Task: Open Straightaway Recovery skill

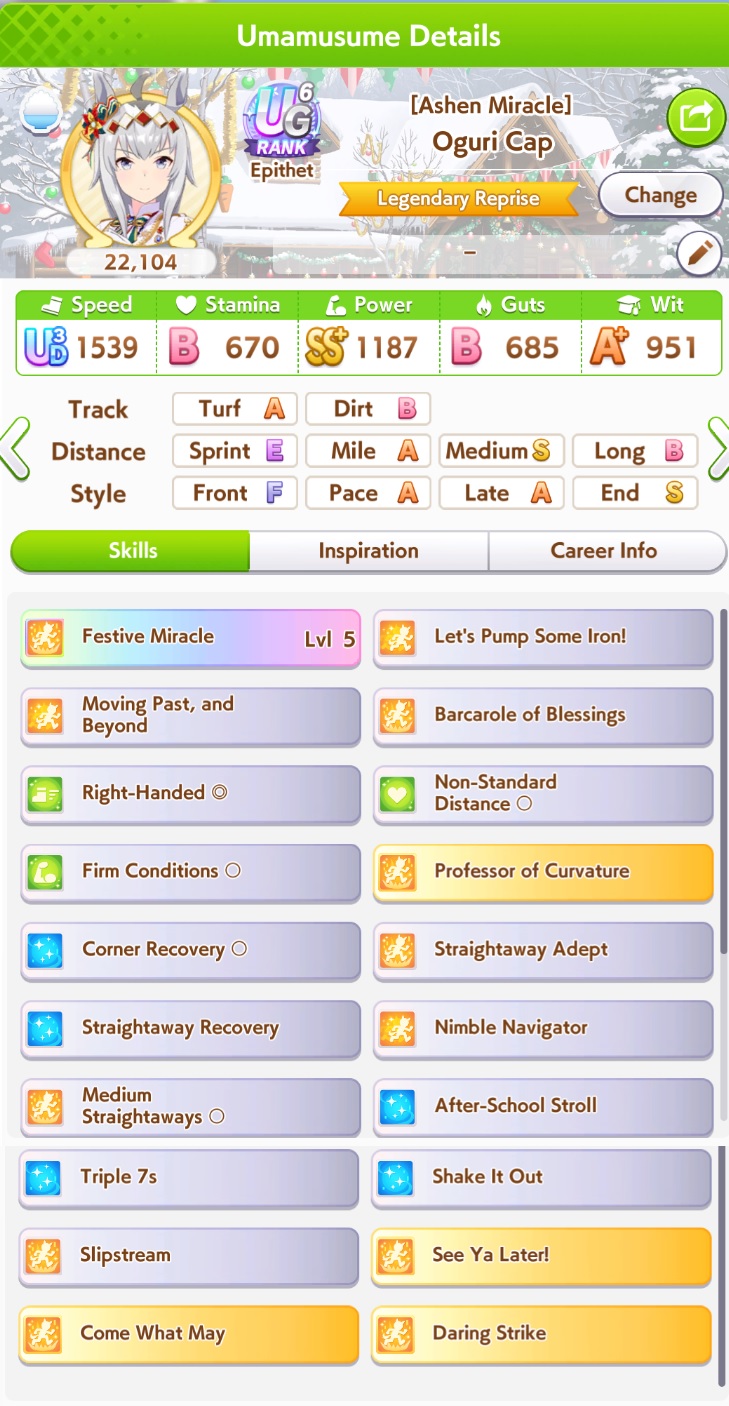Action: [x=190, y=1028]
